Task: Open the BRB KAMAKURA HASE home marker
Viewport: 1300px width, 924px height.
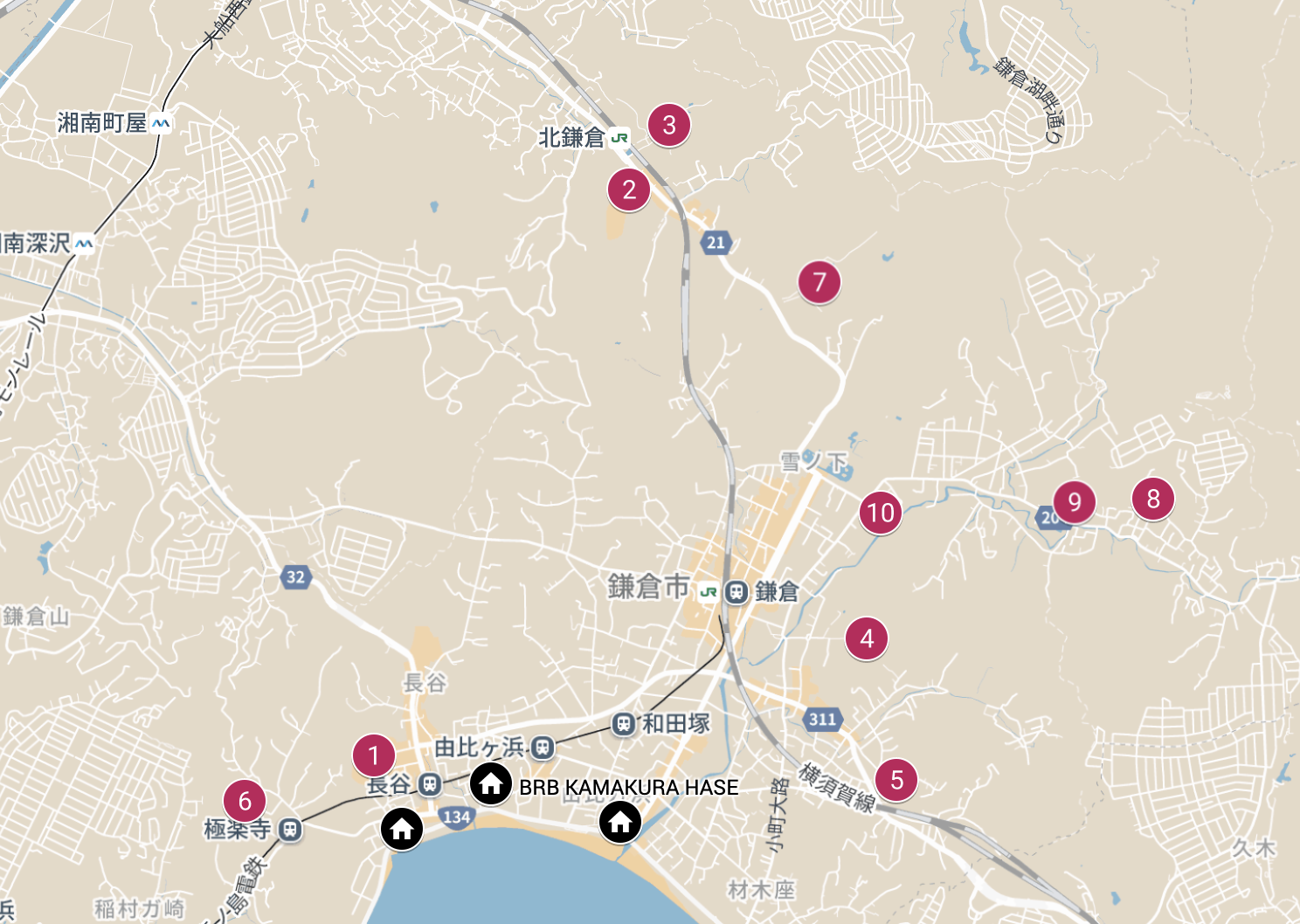Action: tap(491, 783)
